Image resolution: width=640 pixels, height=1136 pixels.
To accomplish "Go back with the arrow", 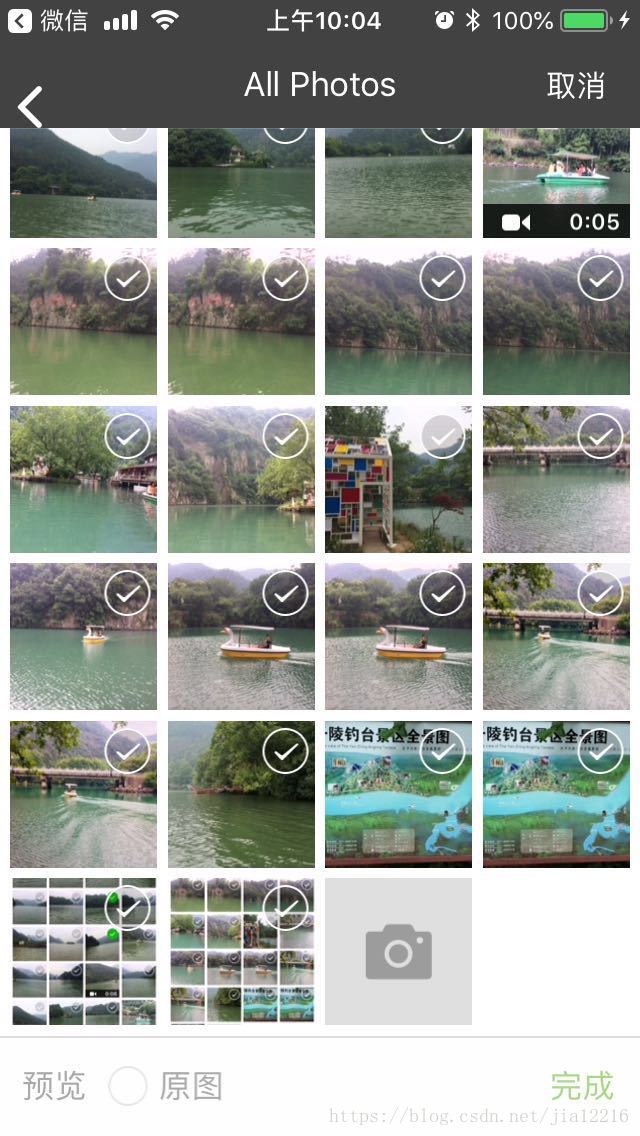I will pos(30,106).
